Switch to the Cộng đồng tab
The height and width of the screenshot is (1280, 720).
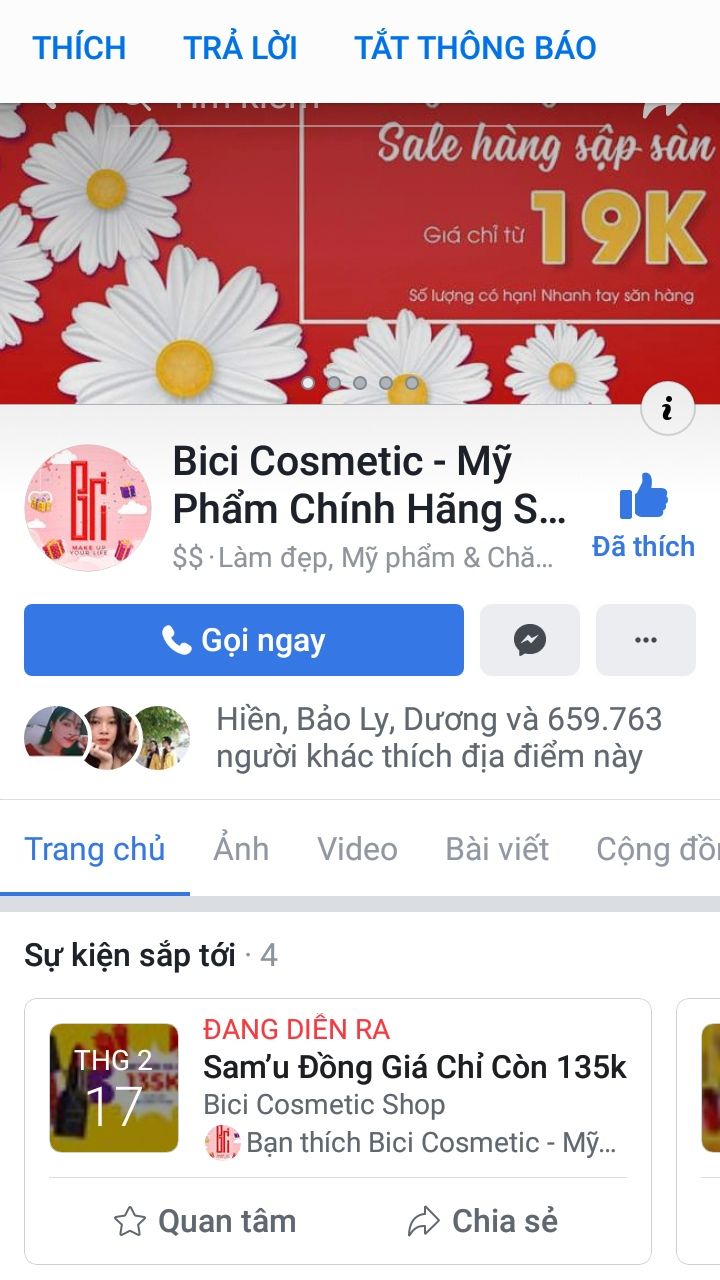(657, 849)
